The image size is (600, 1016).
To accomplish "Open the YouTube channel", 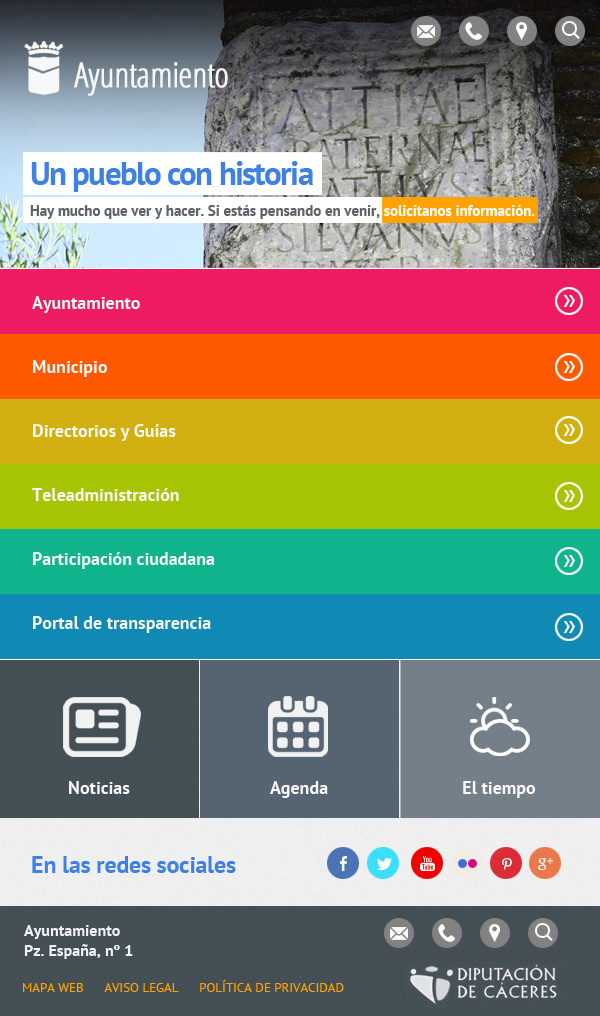I will [x=427, y=863].
